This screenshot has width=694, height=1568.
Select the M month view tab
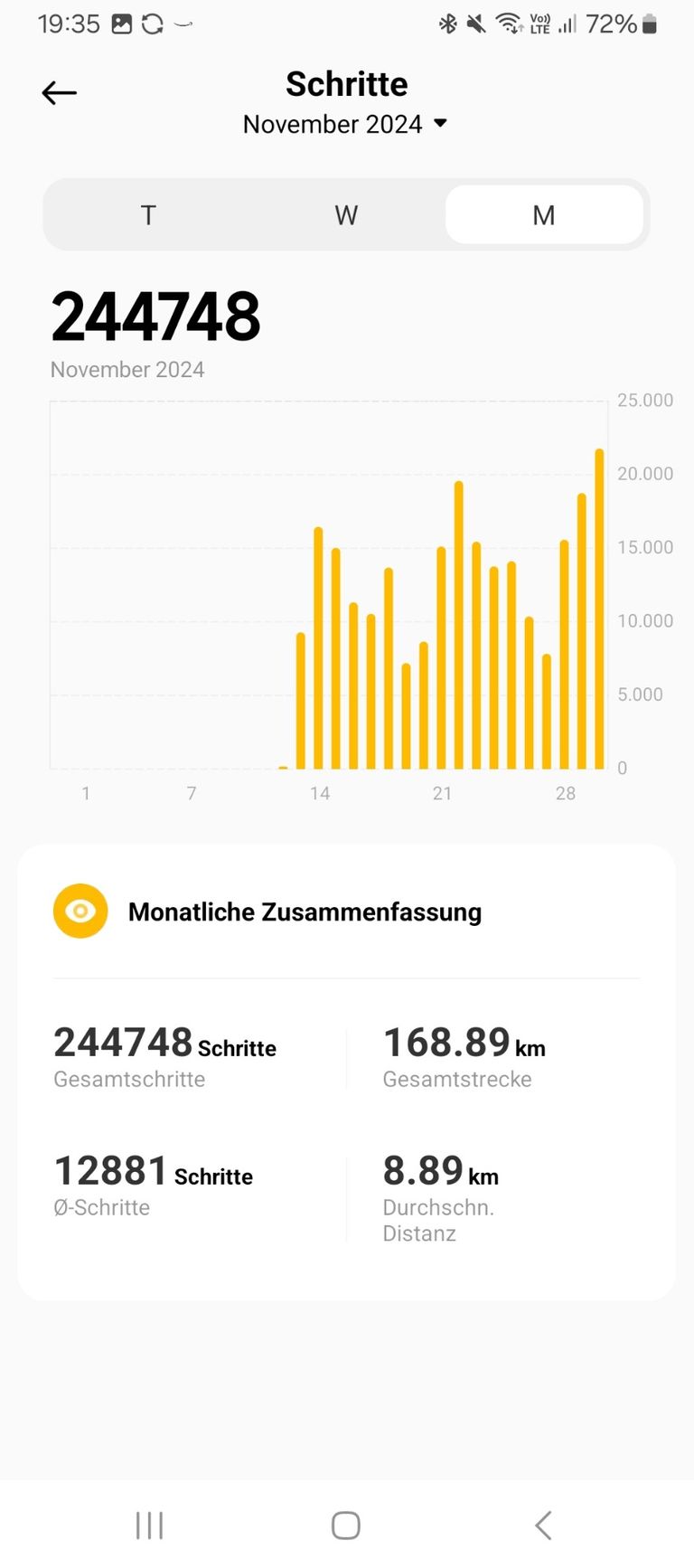point(544,215)
